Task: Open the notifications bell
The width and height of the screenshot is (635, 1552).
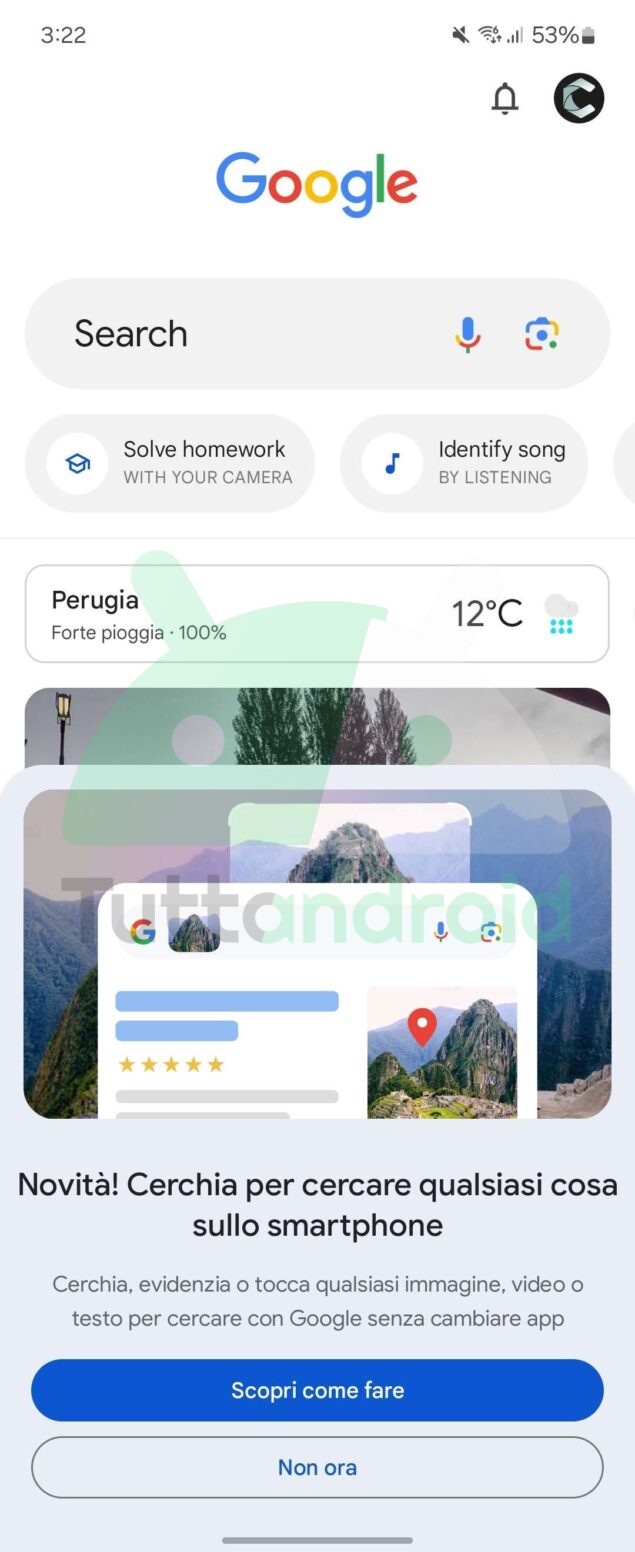Action: point(505,99)
